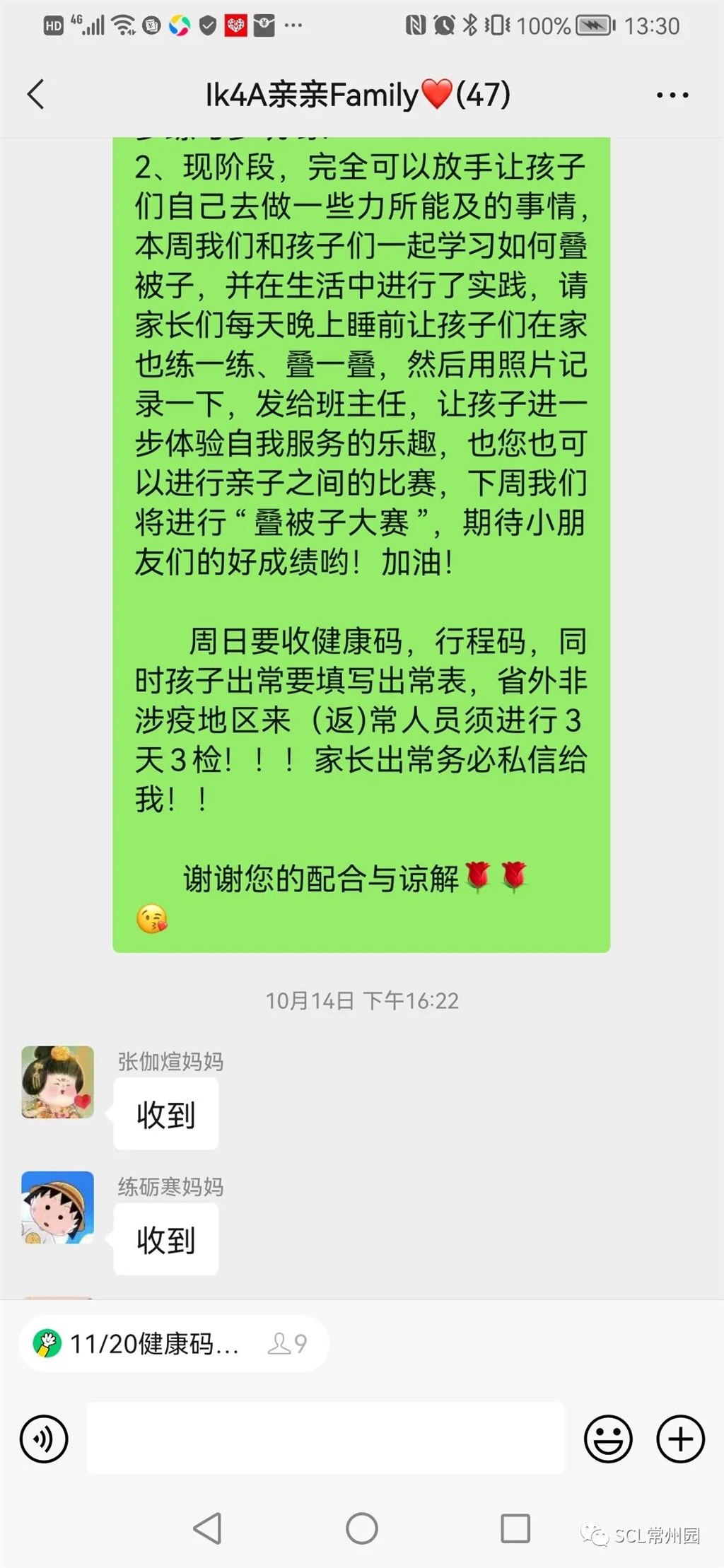This screenshot has width=724, height=1568.
Task: Open recent apps from navigation bar
Action: [x=515, y=1528]
